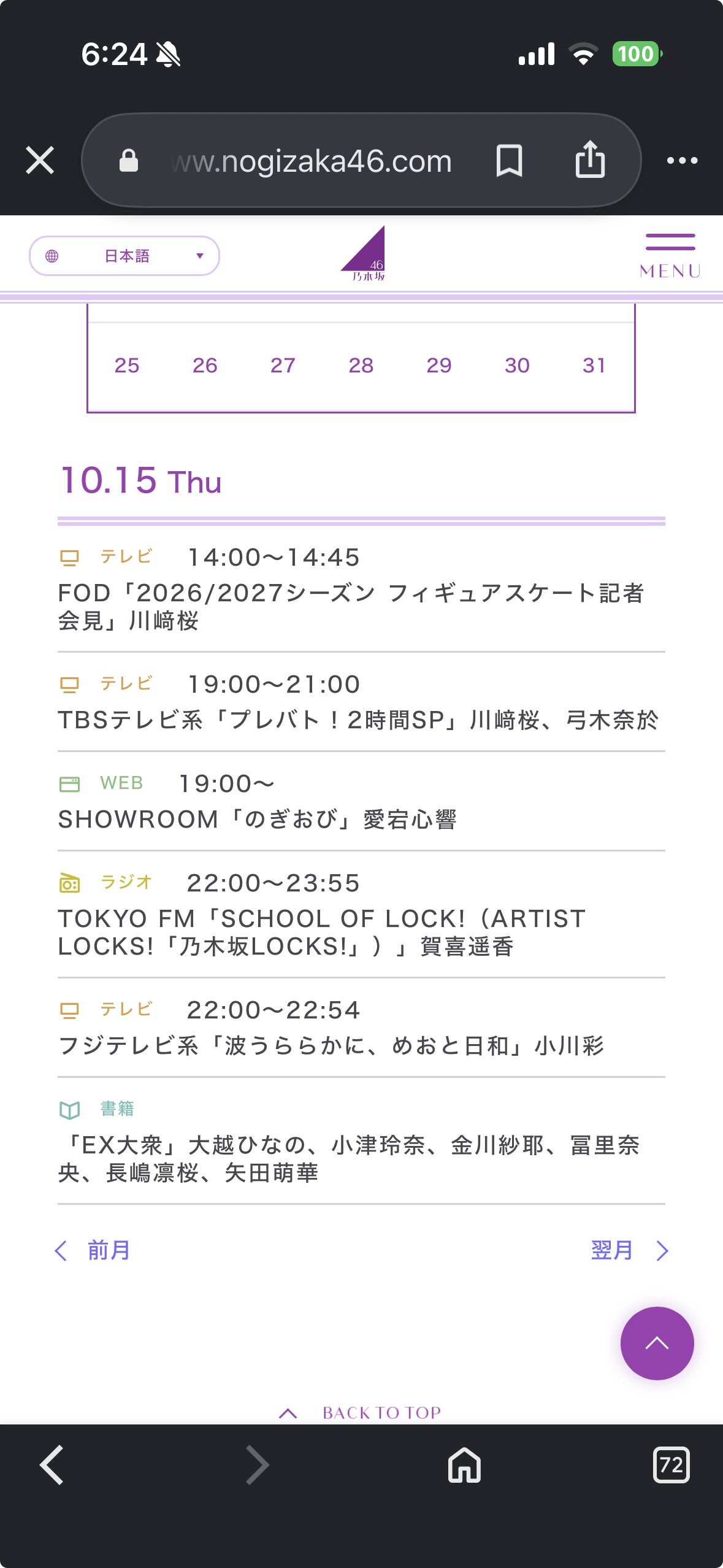Select day 28 in the calendar
Viewport: 723px width, 1568px height.
click(361, 366)
